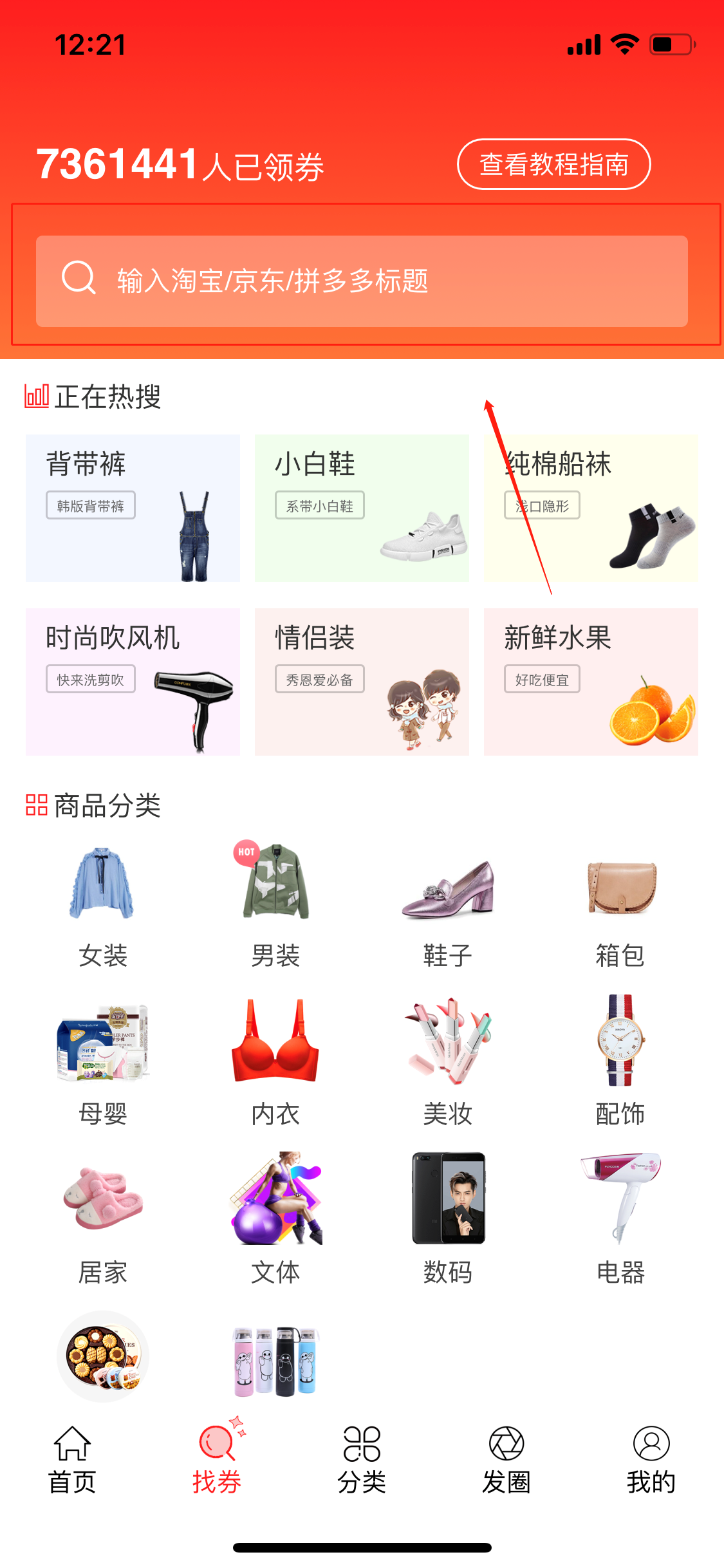This screenshot has width=724, height=1568.
Task: Browse the 男装 category
Action: point(275,904)
